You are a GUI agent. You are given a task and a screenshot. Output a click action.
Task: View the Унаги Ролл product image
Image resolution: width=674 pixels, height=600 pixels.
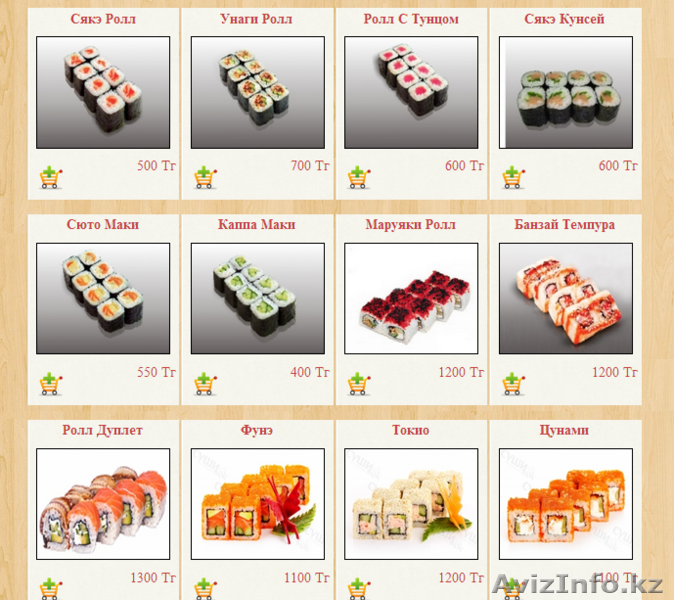point(257,92)
